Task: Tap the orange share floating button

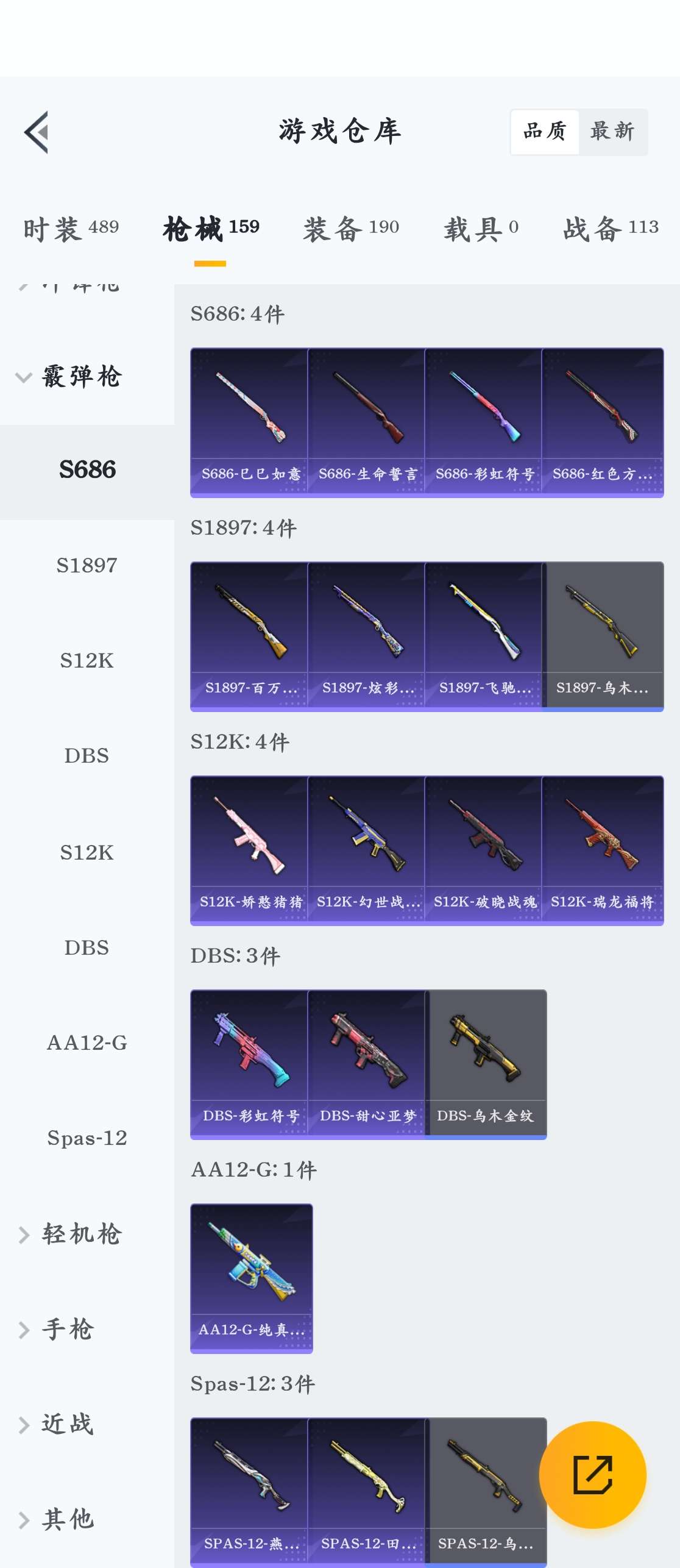Action: click(592, 1474)
